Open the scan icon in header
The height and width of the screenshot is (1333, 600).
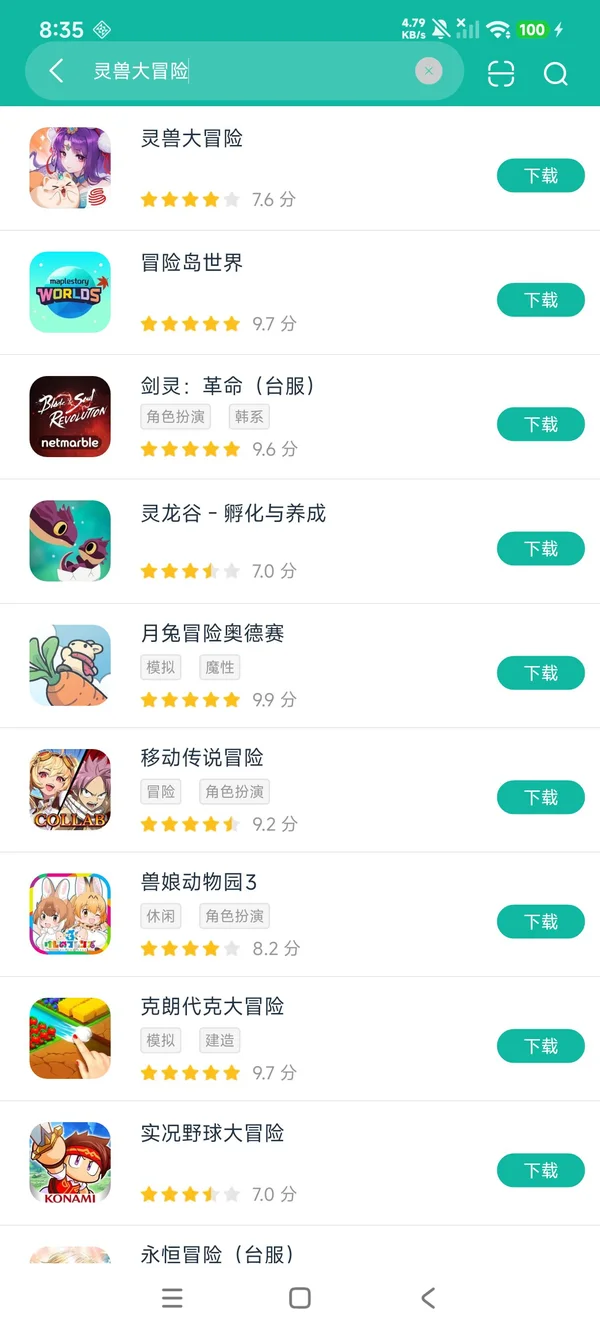pos(501,73)
